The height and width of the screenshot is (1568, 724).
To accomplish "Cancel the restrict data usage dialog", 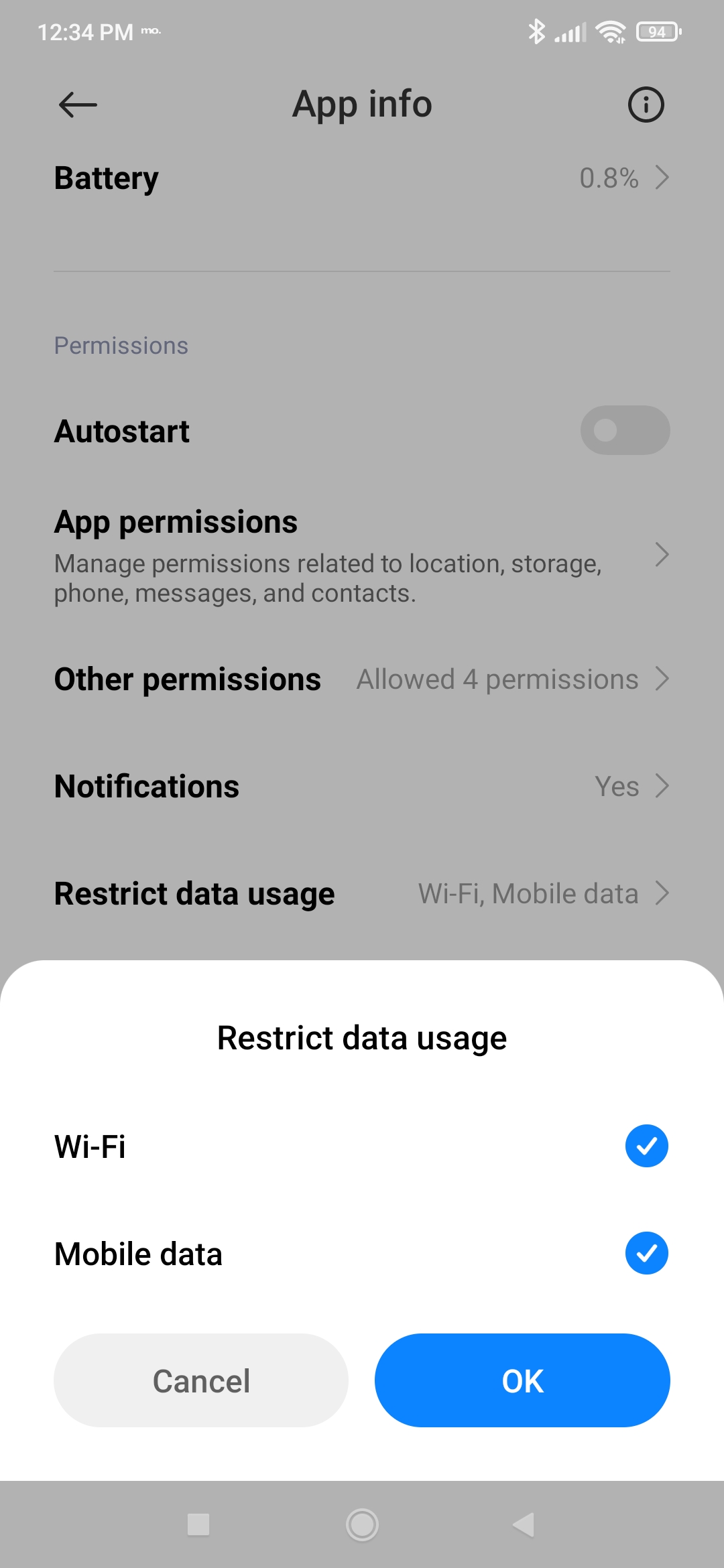I will click(x=201, y=1380).
